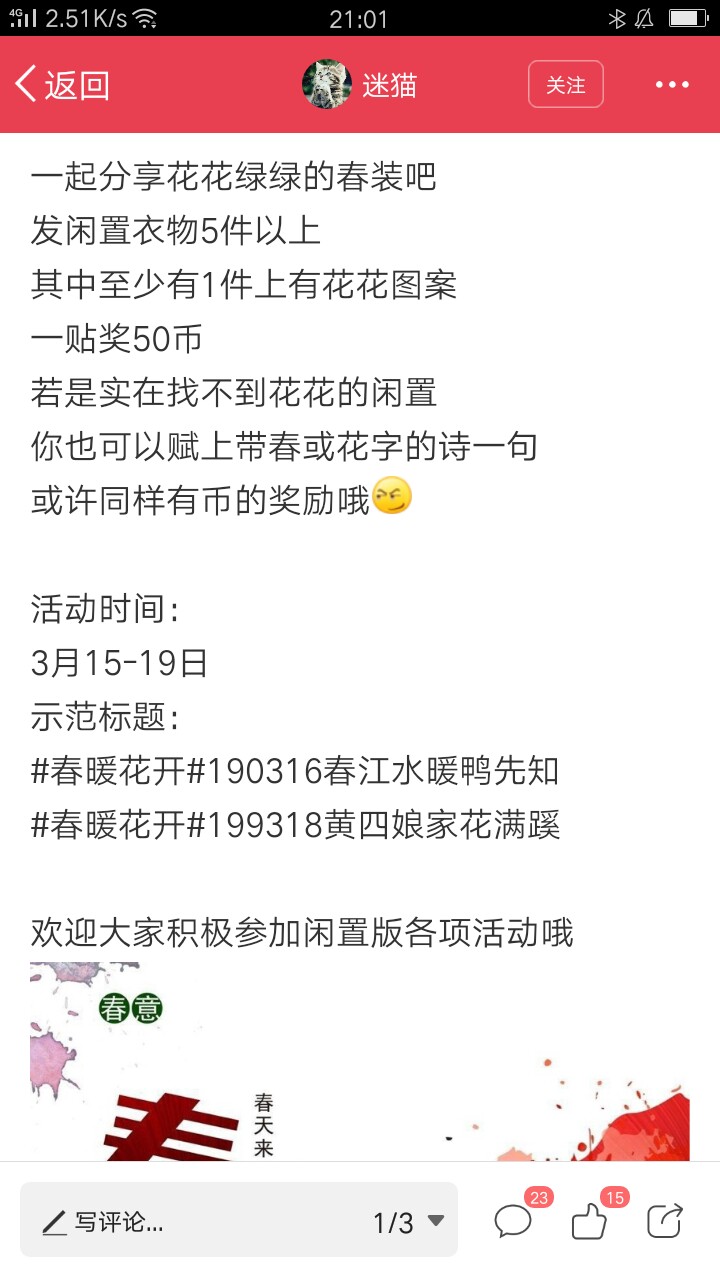The width and height of the screenshot is (720, 1280).
Task: Go back using the 返回 button
Action: (62, 85)
